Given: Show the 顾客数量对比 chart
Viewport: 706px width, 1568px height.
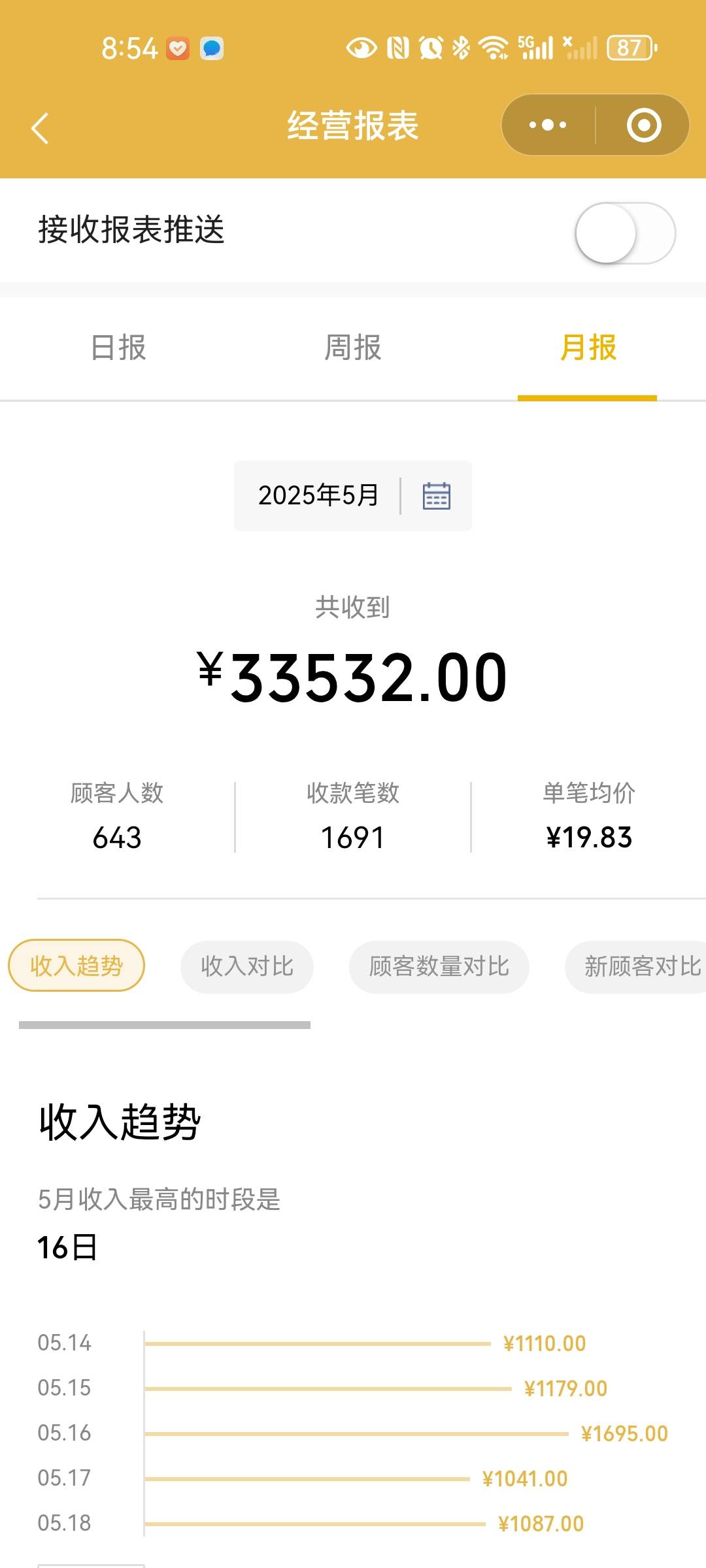Looking at the screenshot, I should (439, 967).
